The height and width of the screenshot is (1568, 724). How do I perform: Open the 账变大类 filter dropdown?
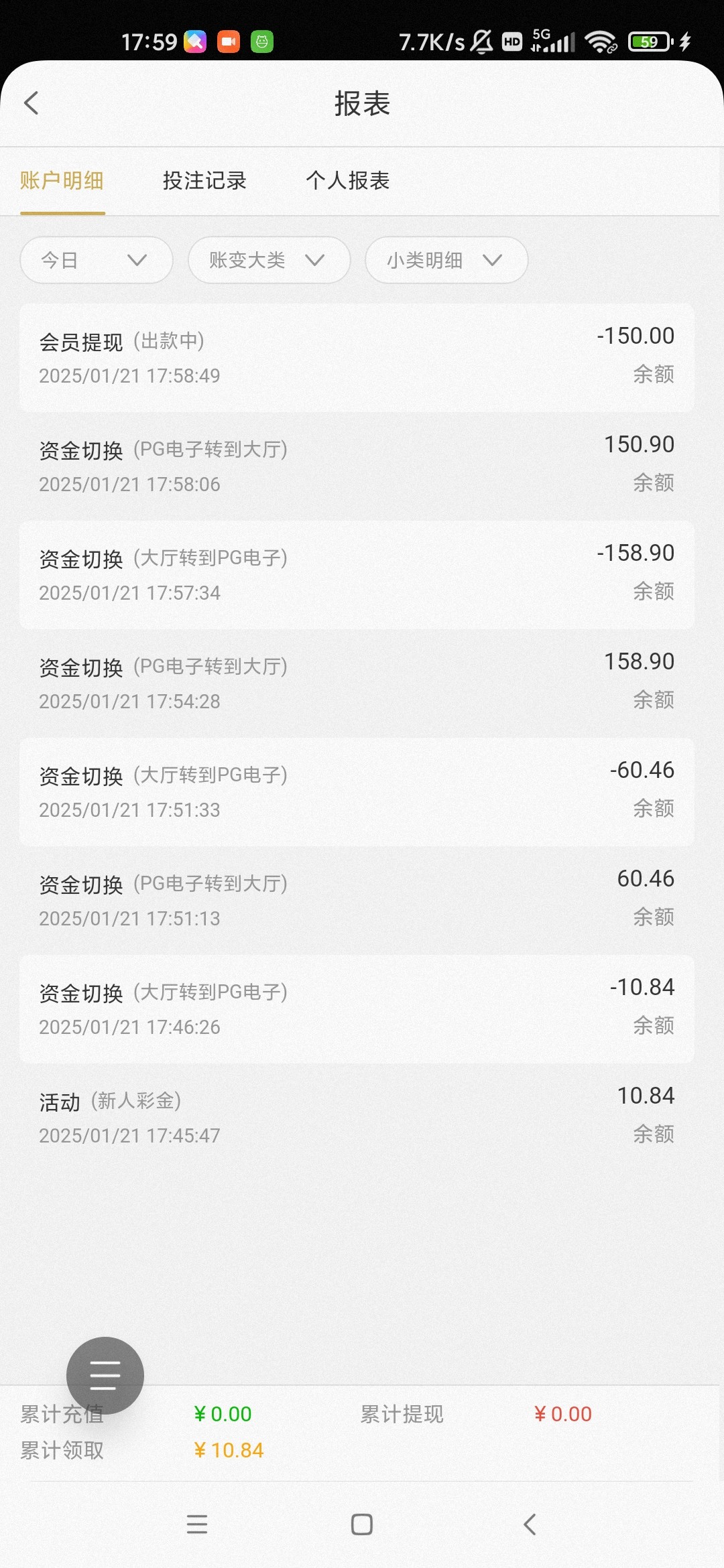(x=269, y=260)
